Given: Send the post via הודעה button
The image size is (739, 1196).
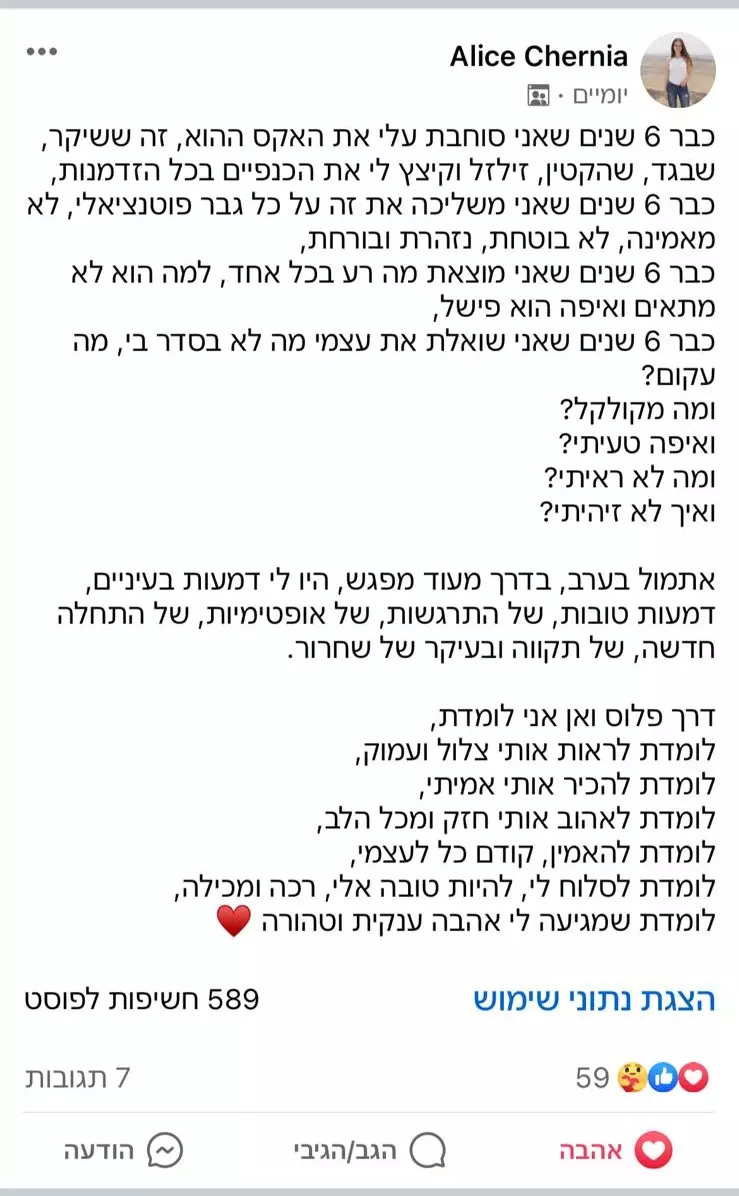Looking at the screenshot, I should (x=124, y=1151).
